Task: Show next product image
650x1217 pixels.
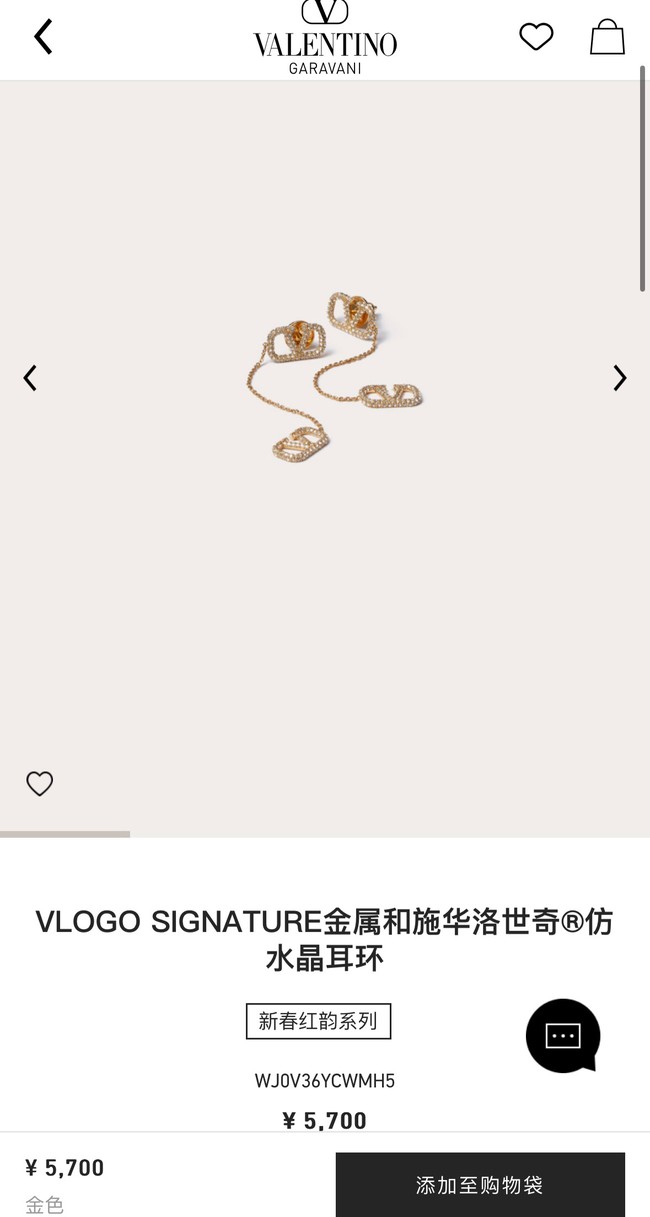Action: 620,378
